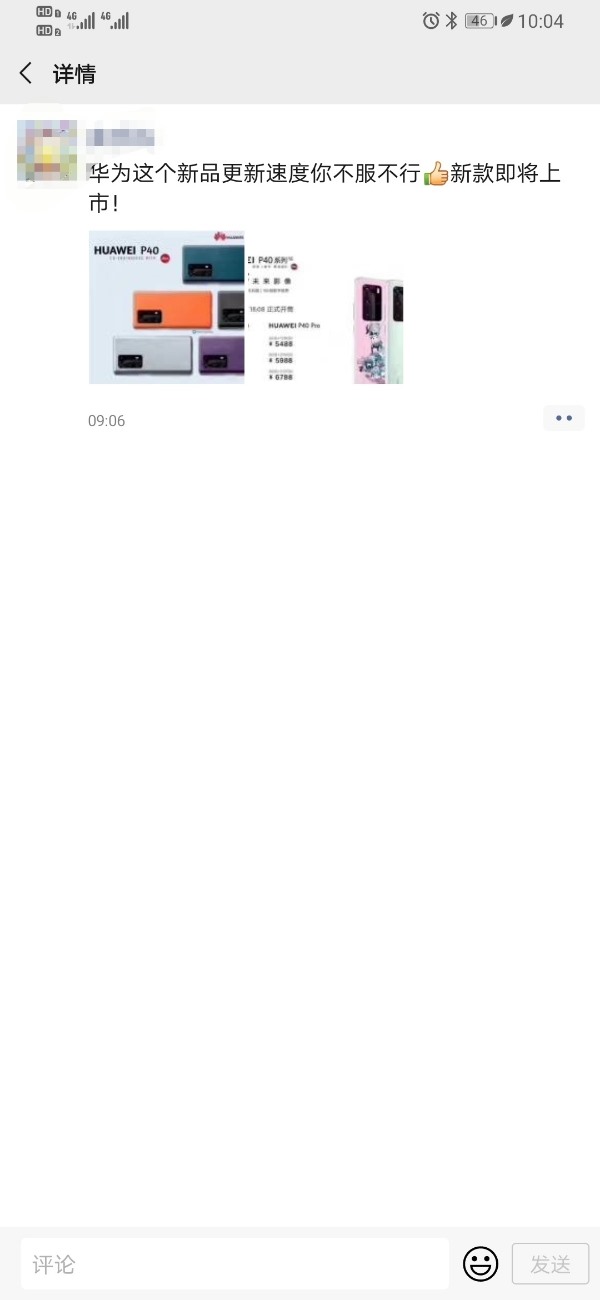Open the poster's profile avatar

click(47, 150)
